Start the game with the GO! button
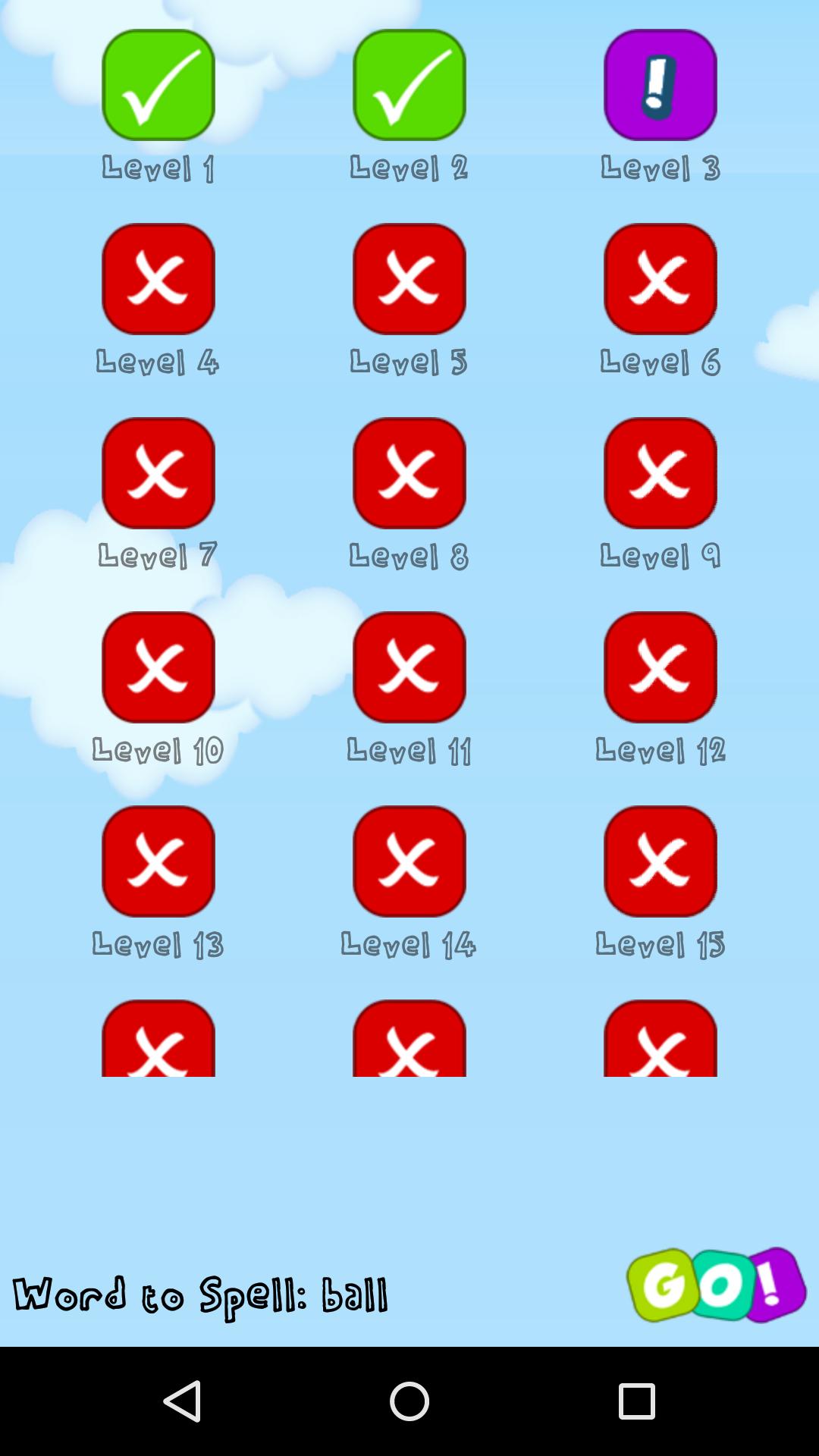 coord(716,1285)
